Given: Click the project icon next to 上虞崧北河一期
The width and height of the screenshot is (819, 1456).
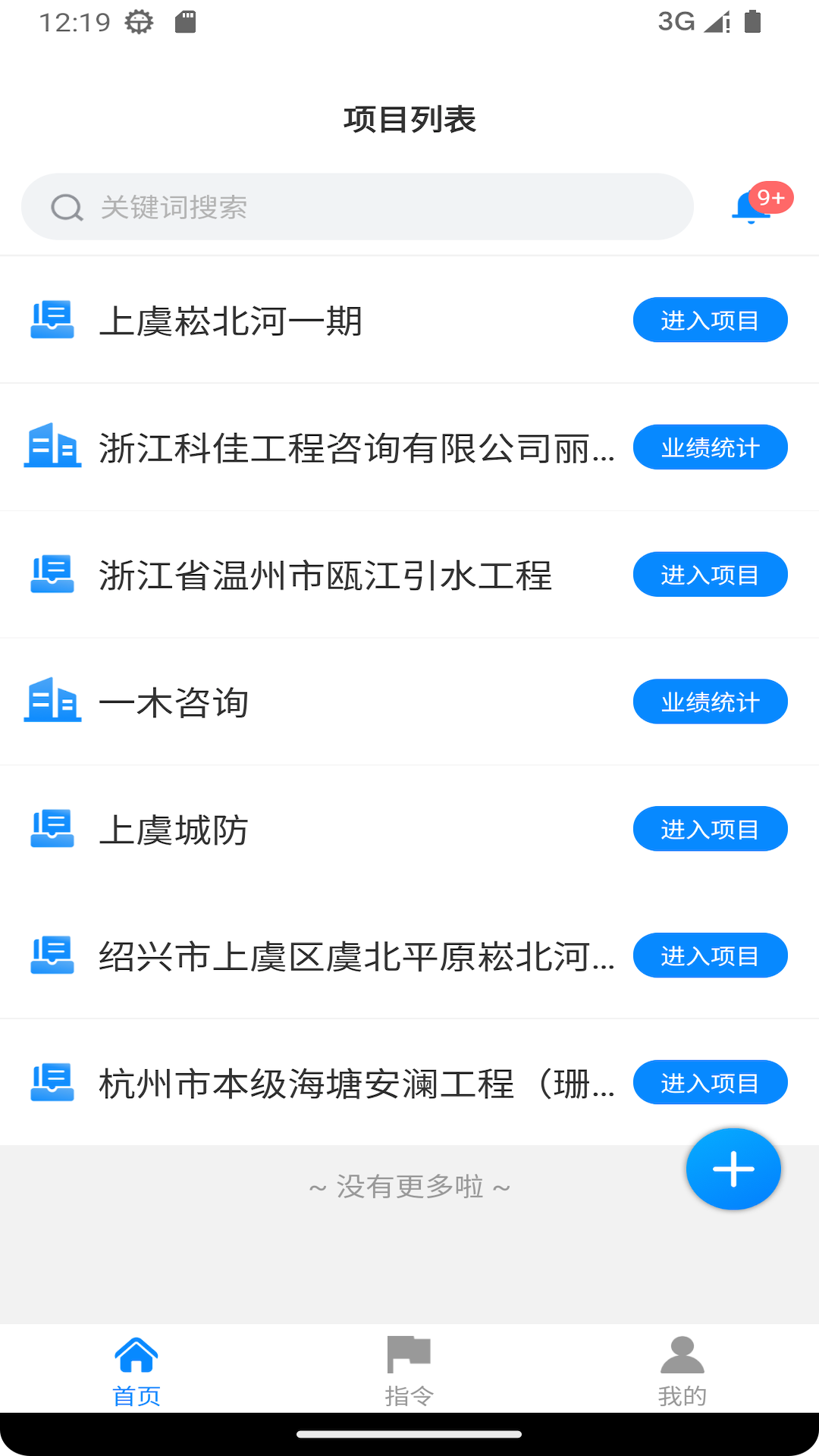Looking at the screenshot, I should click(x=52, y=319).
